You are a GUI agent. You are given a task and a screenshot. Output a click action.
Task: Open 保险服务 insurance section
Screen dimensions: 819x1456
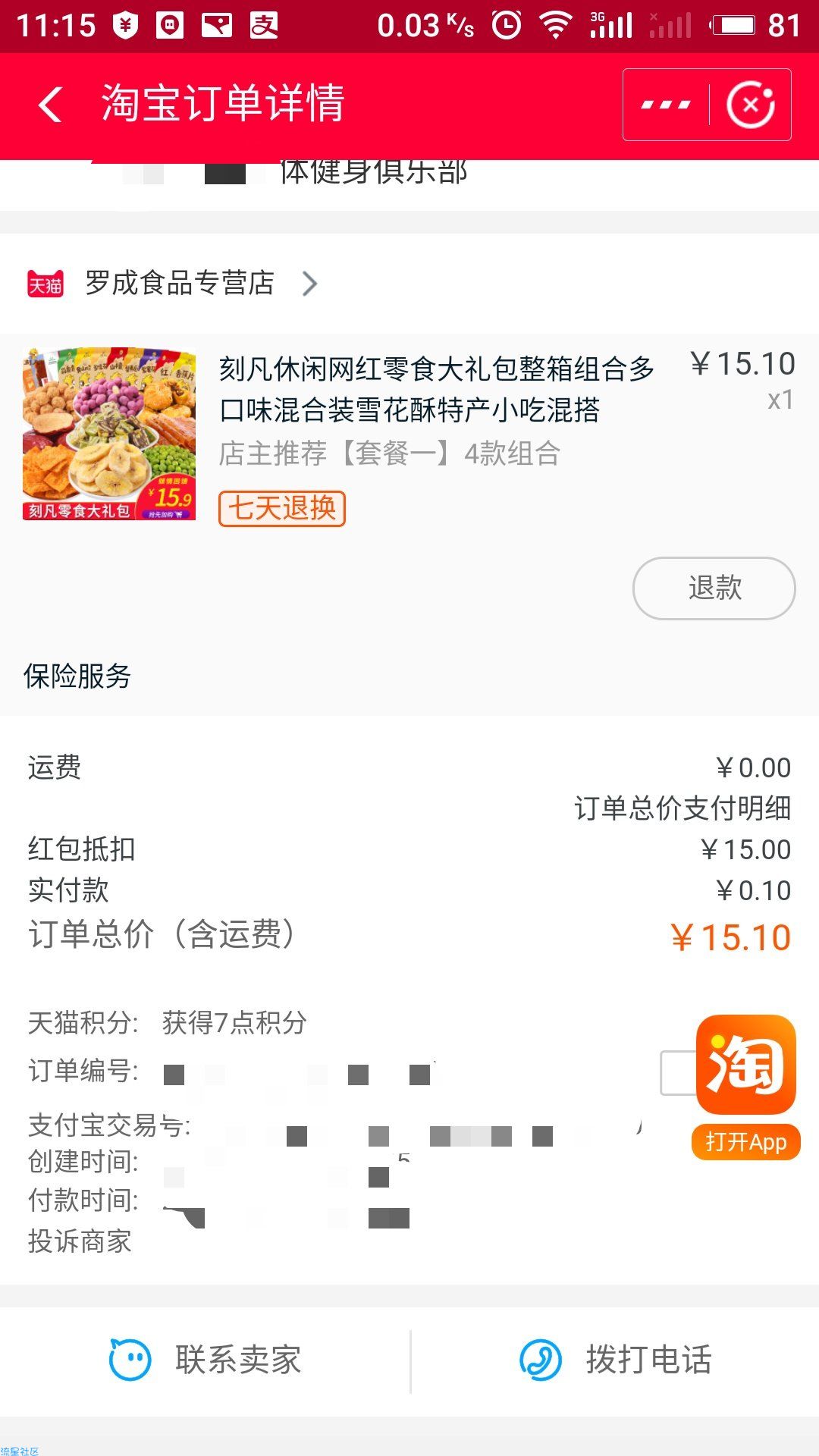[77, 676]
